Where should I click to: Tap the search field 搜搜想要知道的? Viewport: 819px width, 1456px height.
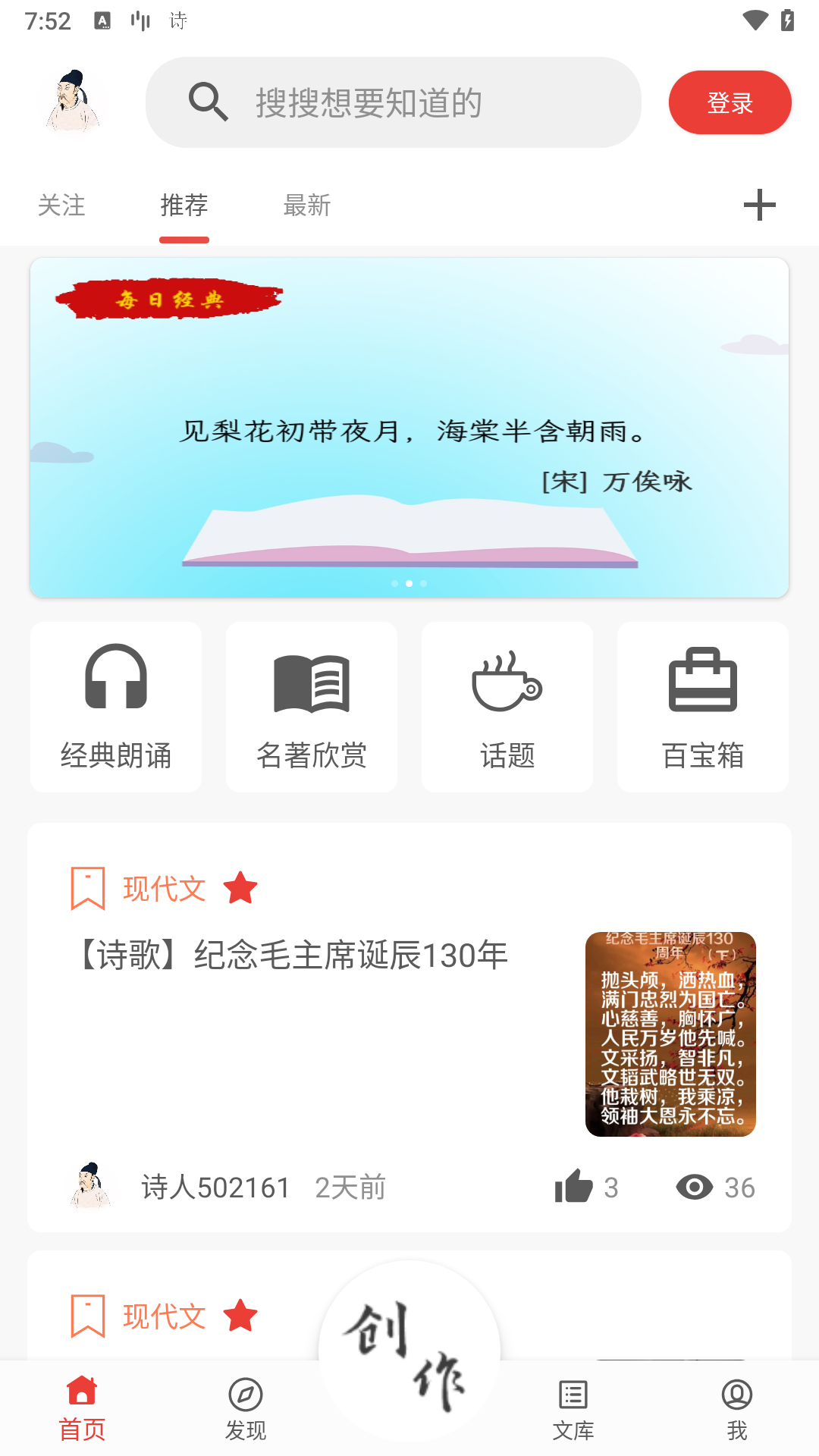pyautogui.click(x=394, y=102)
